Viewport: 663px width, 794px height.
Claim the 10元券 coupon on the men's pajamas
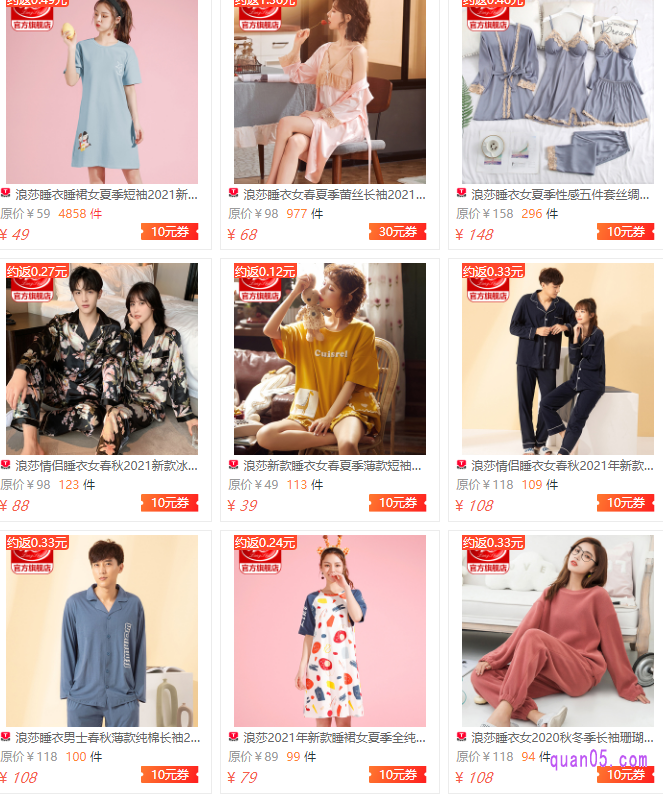point(169,775)
